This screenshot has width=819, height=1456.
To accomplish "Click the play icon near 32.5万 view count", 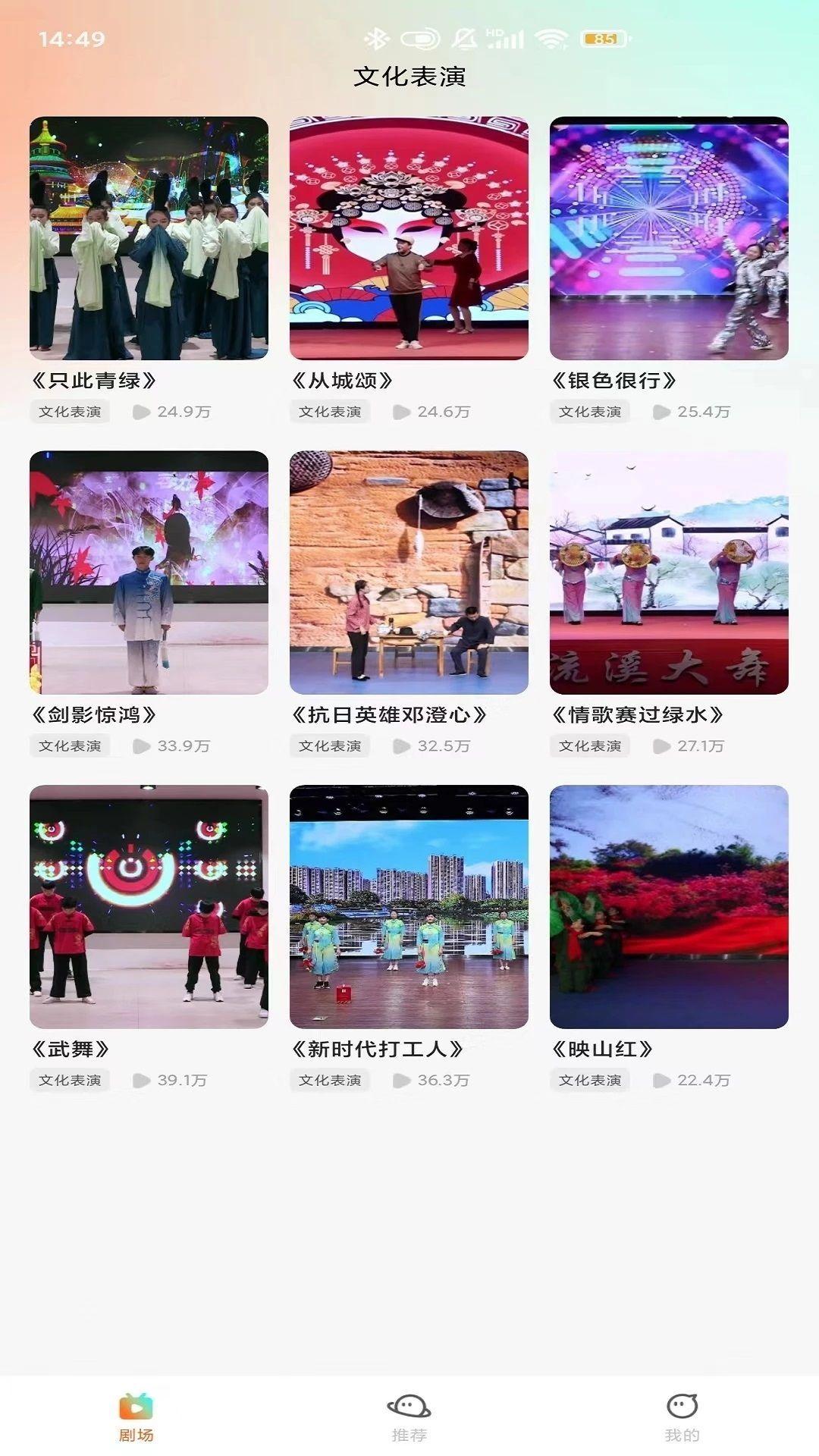I will pos(400,746).
